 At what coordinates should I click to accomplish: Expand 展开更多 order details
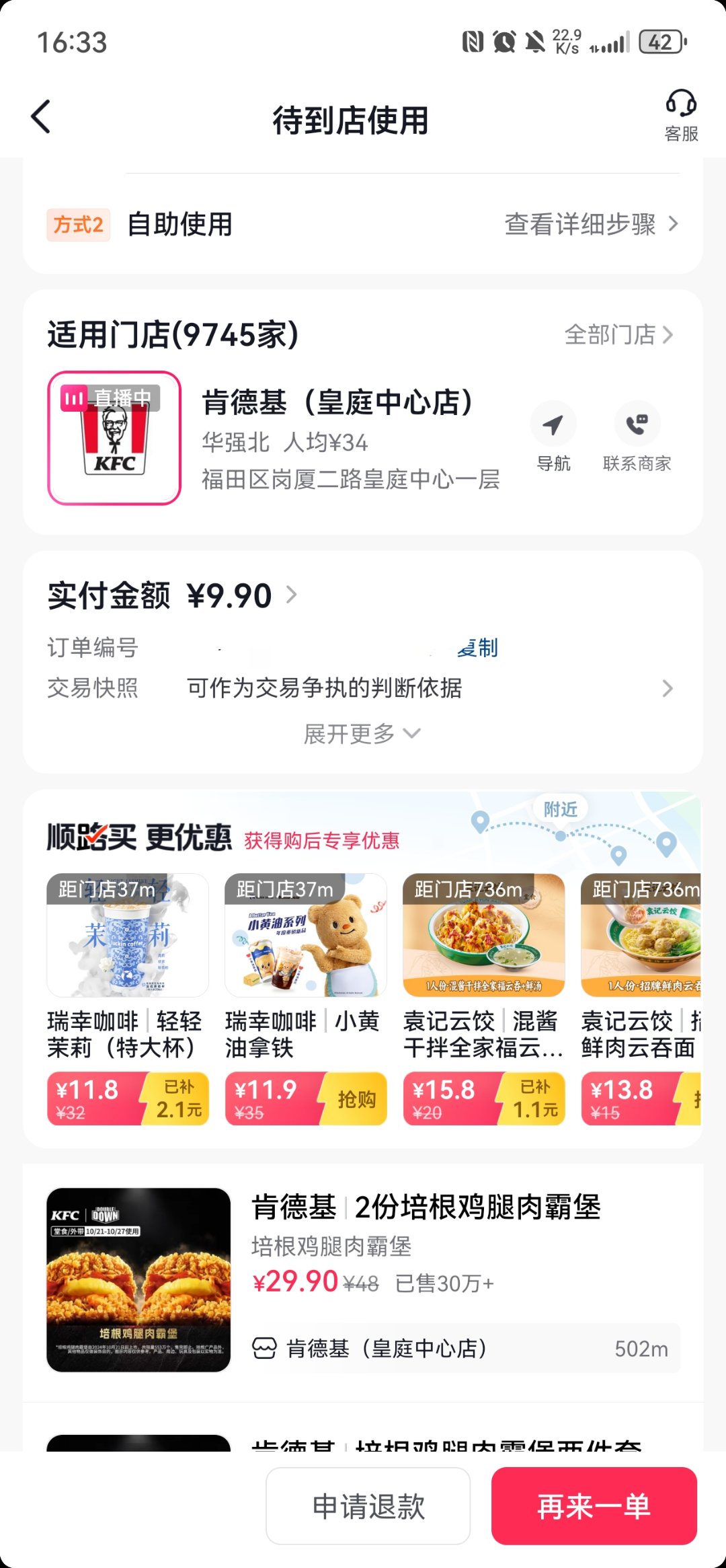coord(362,734)
